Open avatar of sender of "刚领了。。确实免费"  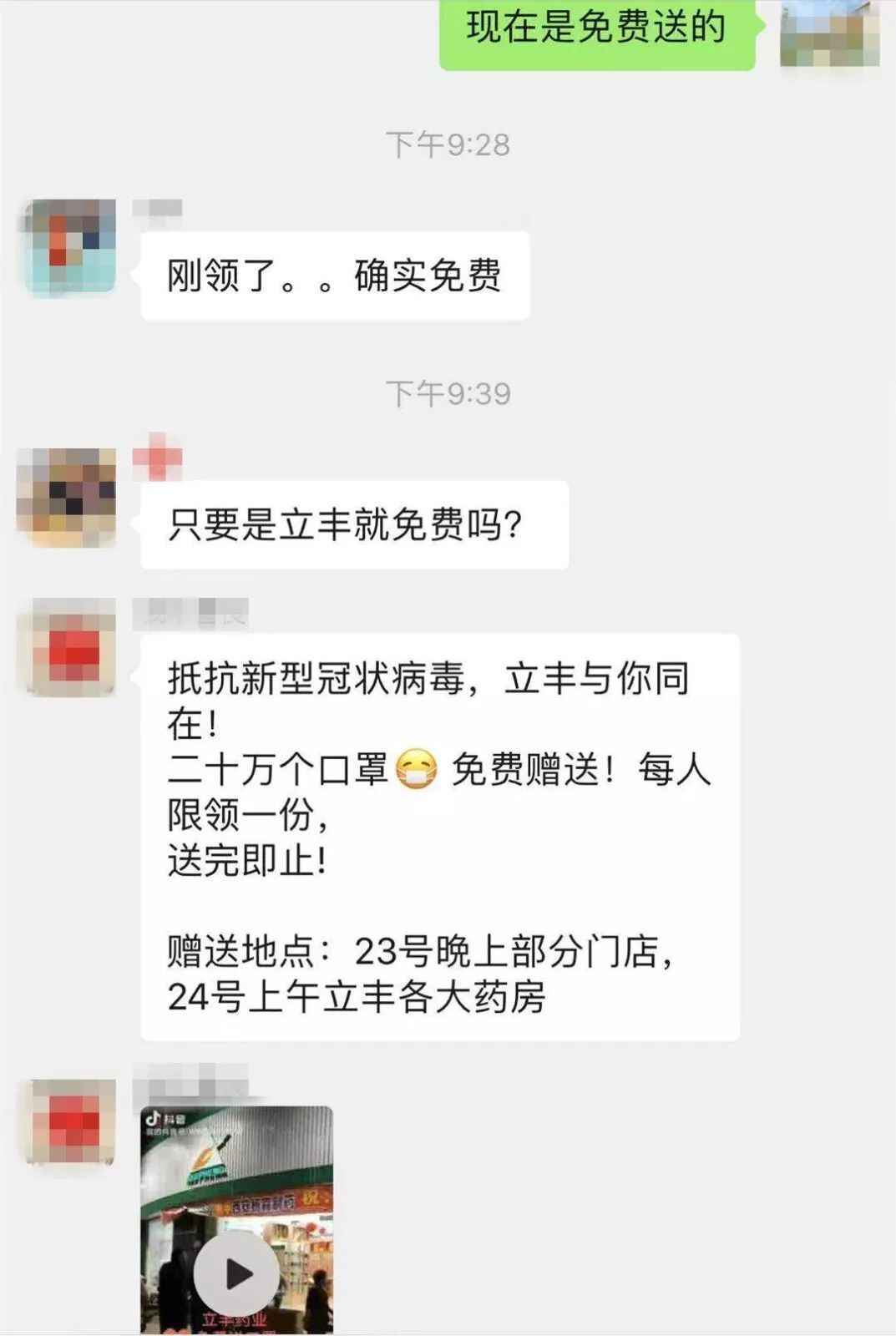point(70,247)
